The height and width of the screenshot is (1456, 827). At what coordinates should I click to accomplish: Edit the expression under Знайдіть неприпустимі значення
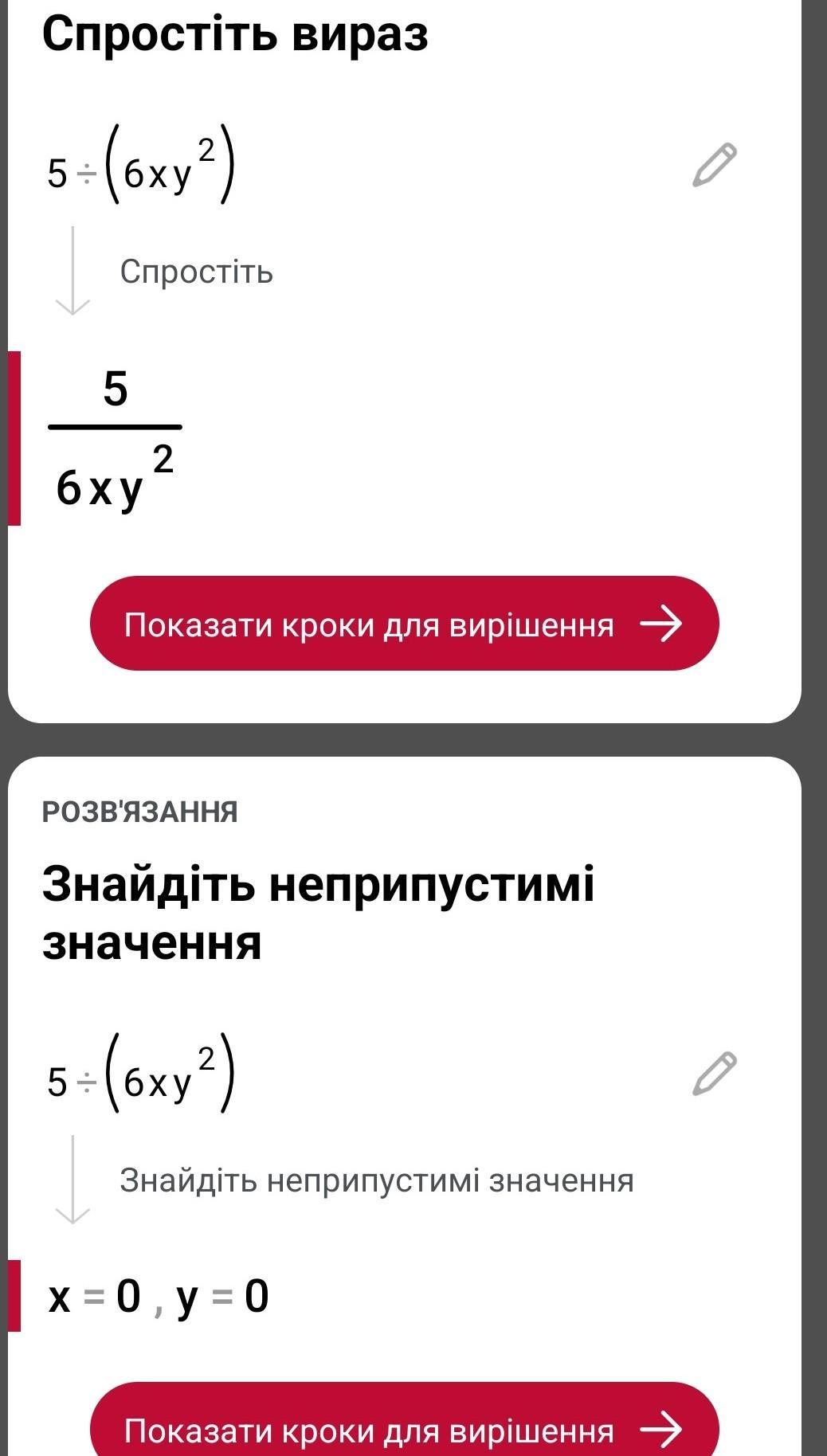[x=715, y=1073]
